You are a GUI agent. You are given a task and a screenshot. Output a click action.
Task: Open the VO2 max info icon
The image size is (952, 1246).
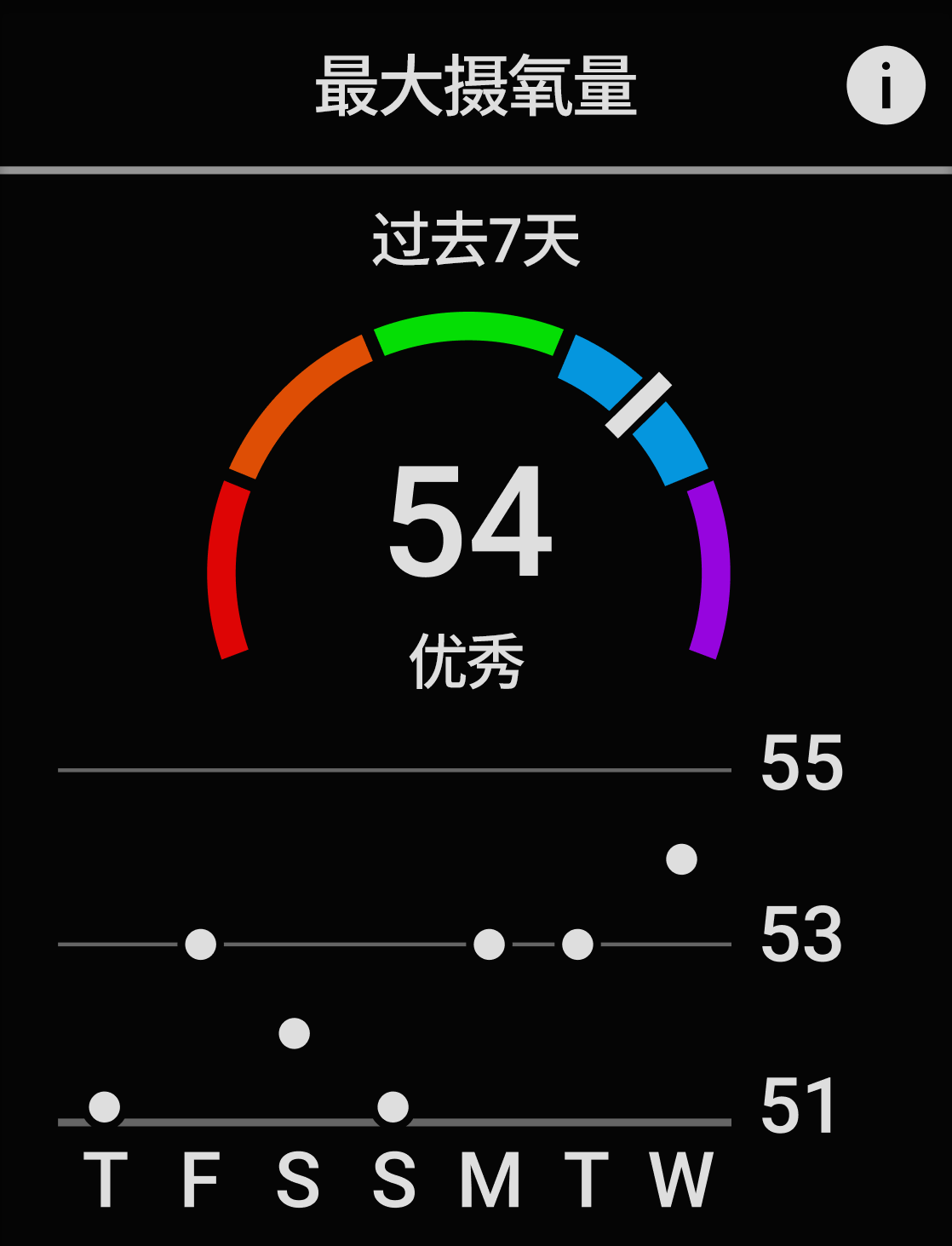pyautogui.click(x=886, y=86)
